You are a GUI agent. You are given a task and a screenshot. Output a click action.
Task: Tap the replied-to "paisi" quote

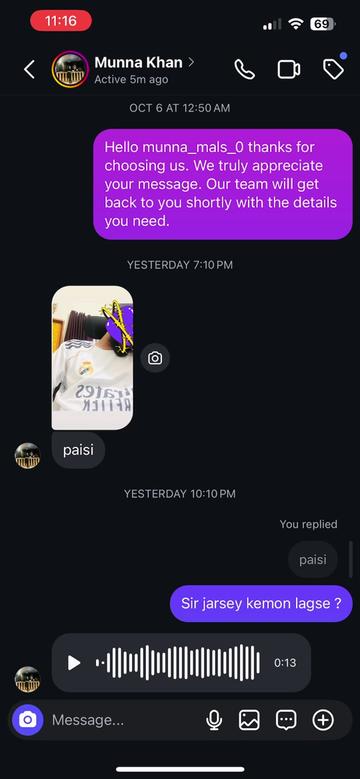313,559
